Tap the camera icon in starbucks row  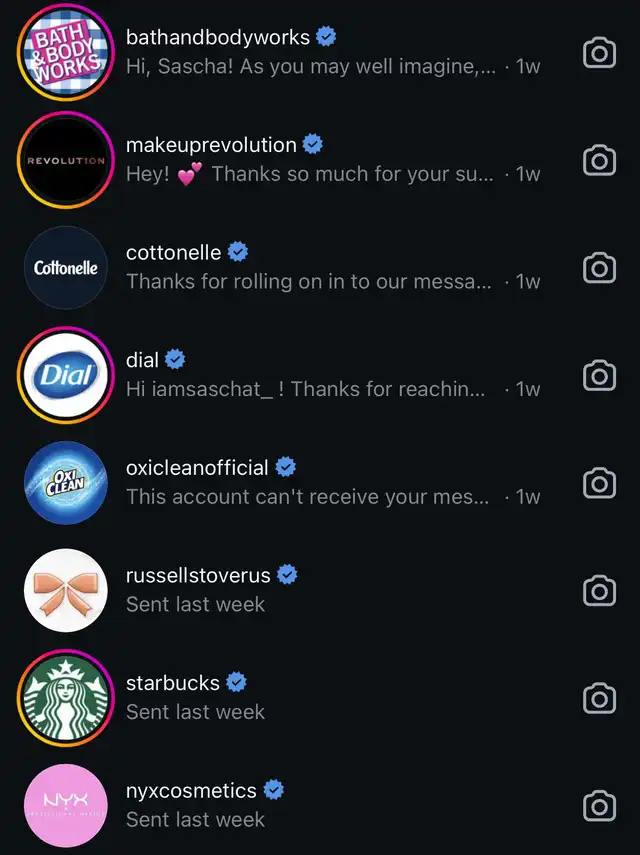[599, 698]
